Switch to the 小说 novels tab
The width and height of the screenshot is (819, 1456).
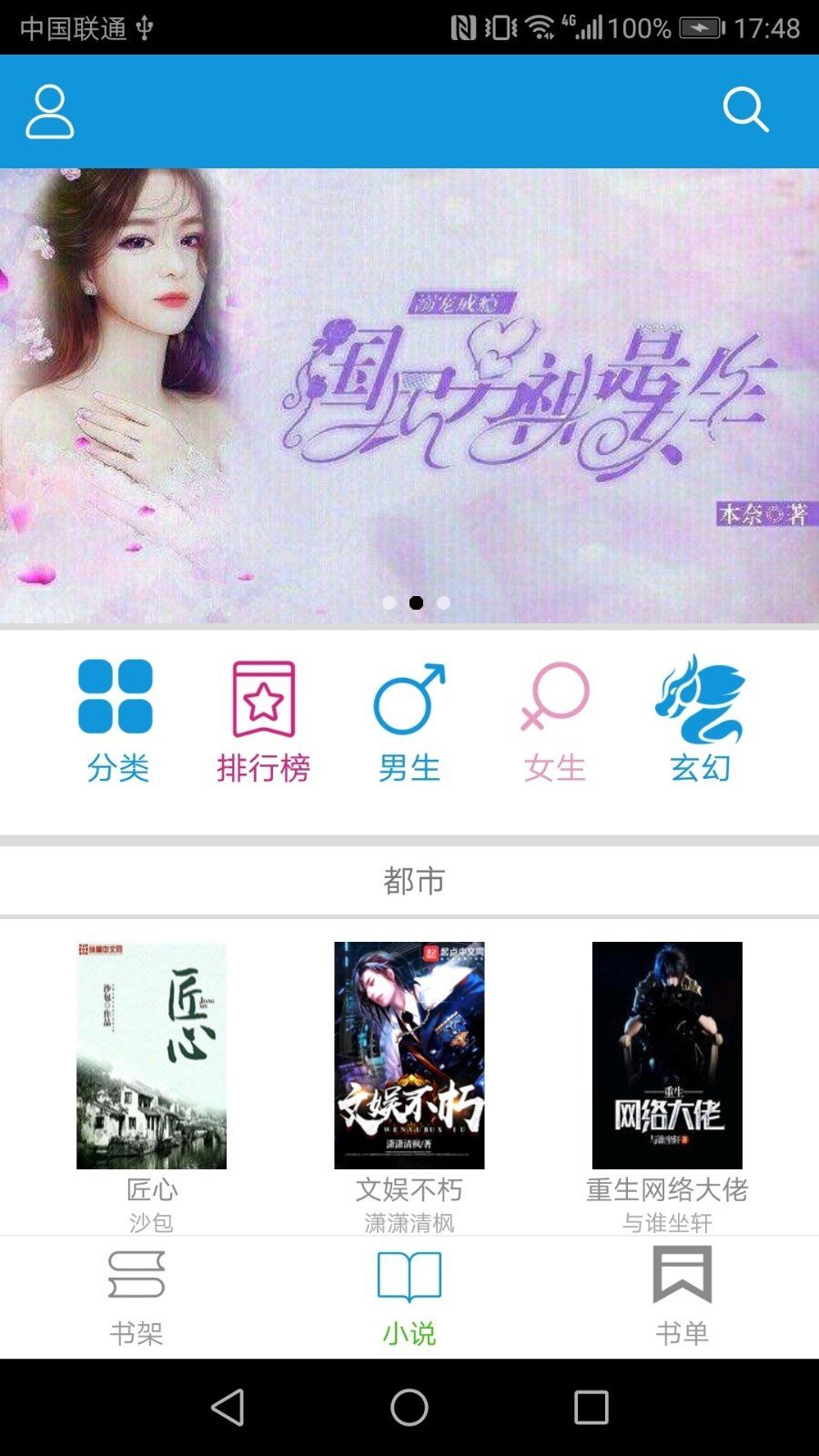pyautogui.click(x=409, y=1292)
